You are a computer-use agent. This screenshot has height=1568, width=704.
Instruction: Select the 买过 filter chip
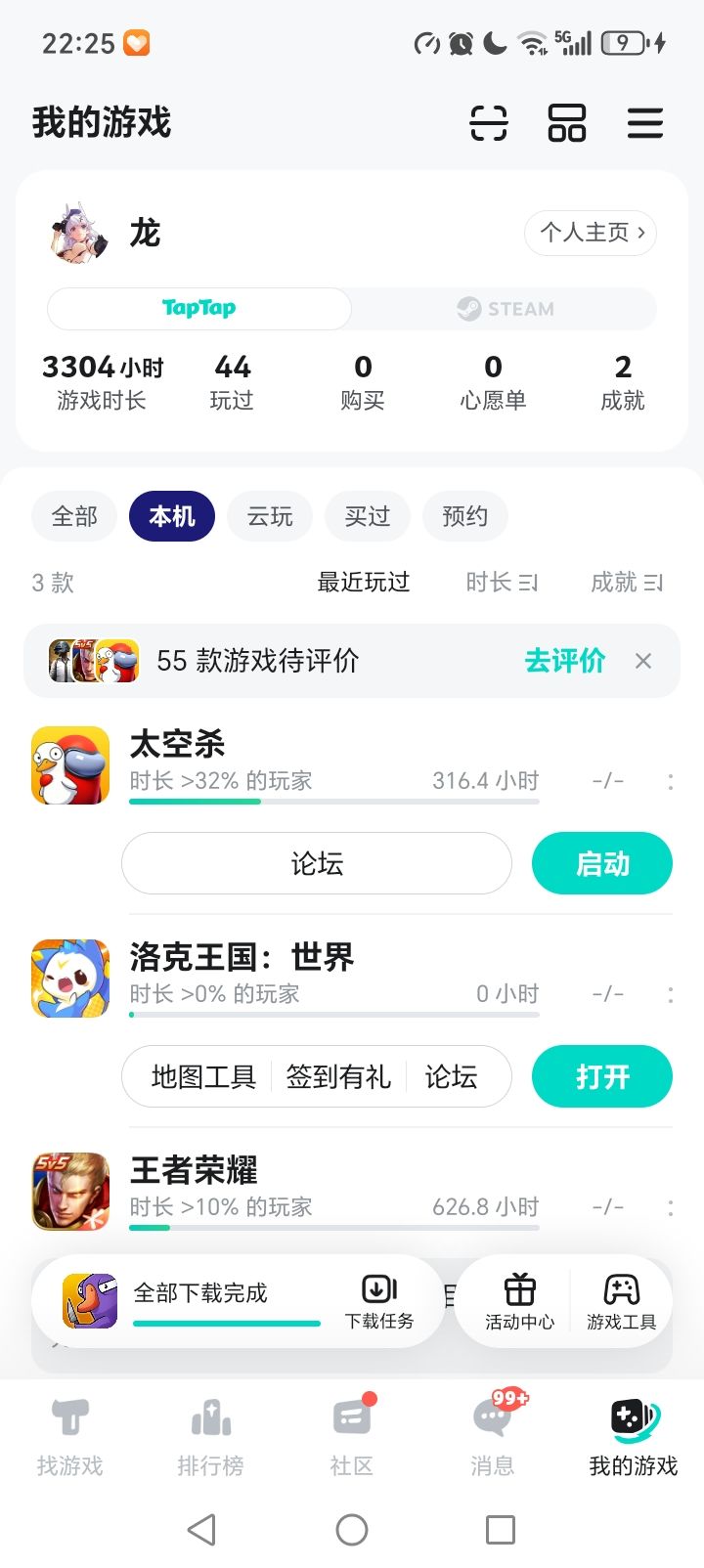368,516
